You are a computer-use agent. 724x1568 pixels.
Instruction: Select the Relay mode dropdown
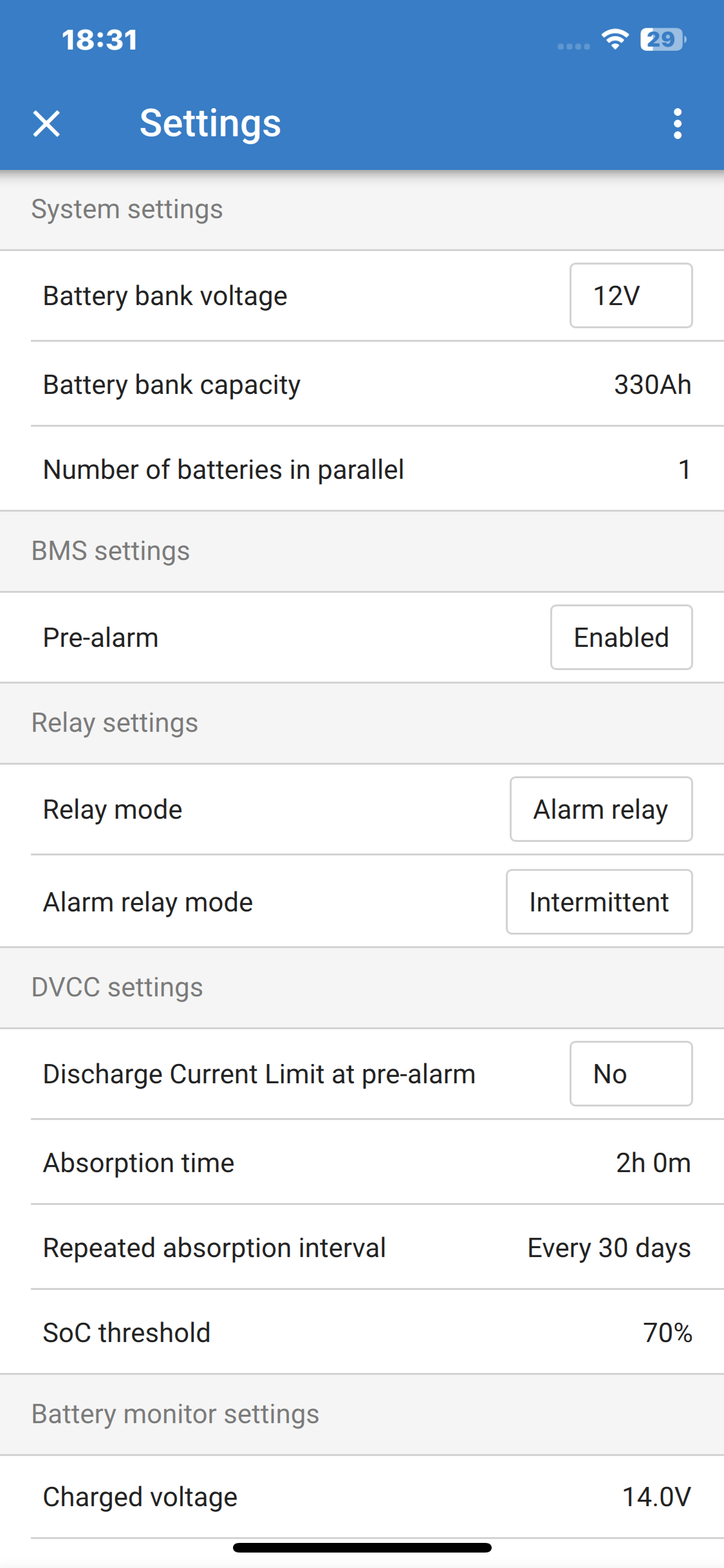(601, 809)
